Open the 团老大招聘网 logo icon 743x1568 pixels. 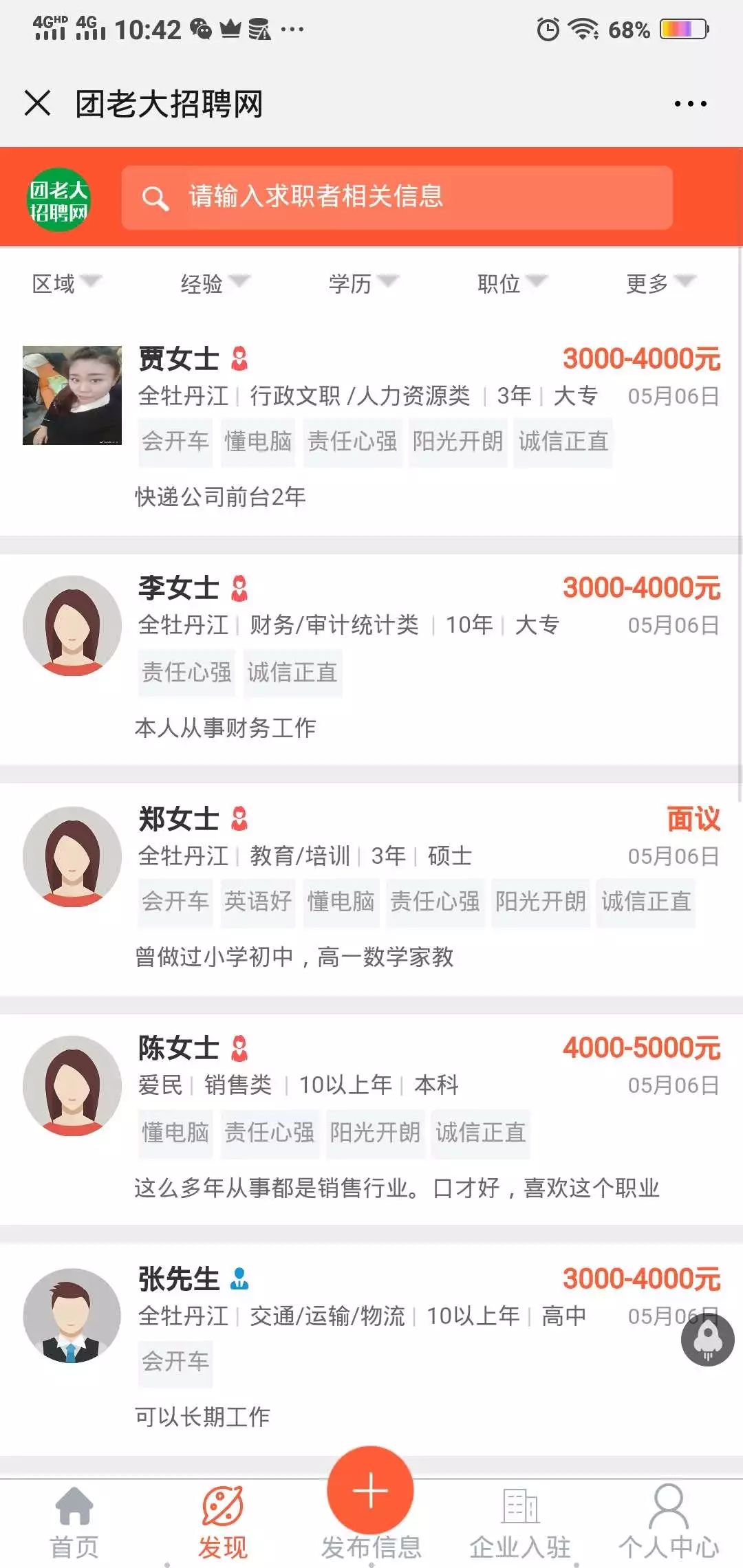click(x=58, y=199)
